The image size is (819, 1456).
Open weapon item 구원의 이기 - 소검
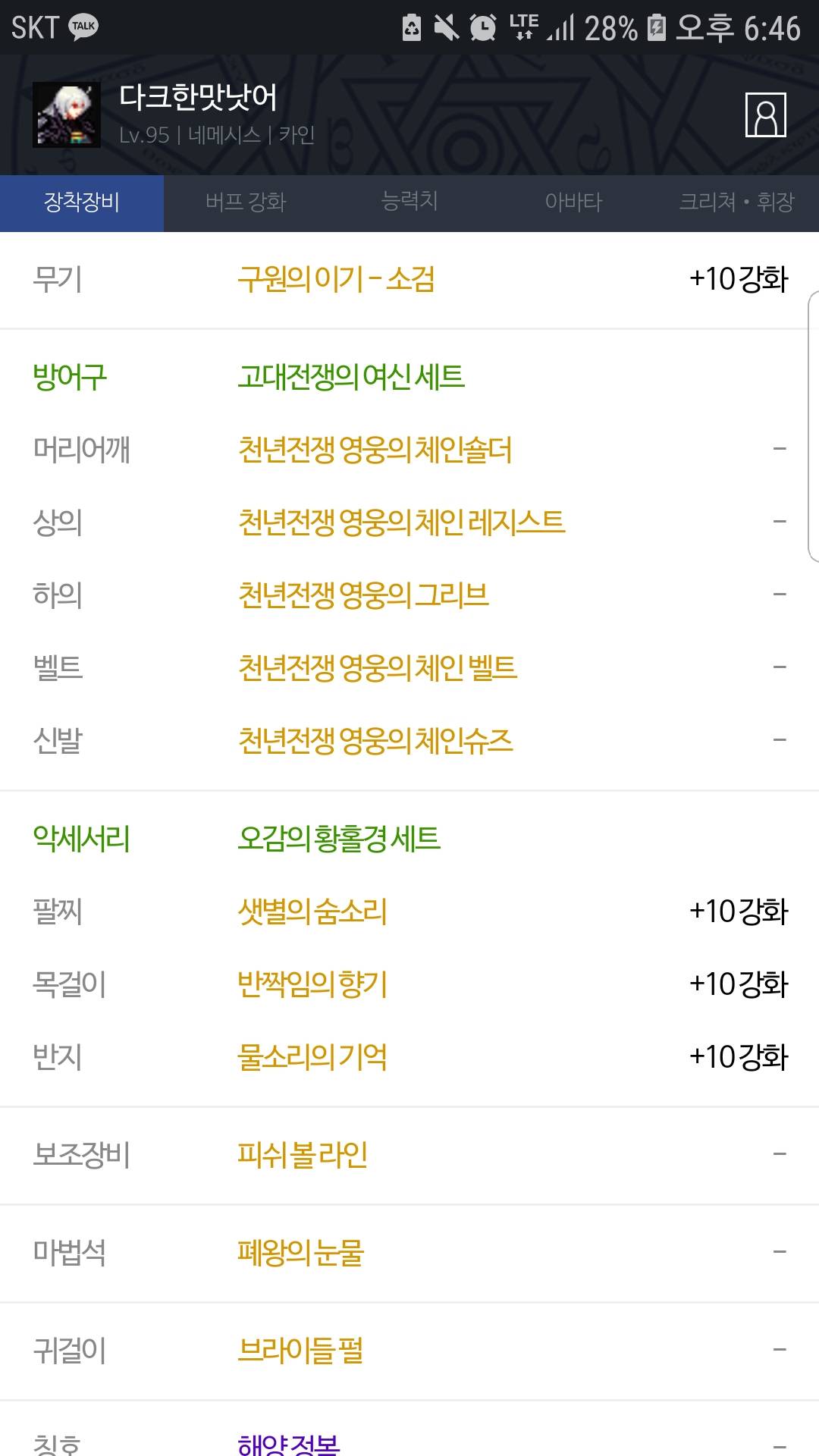[409, 280]
